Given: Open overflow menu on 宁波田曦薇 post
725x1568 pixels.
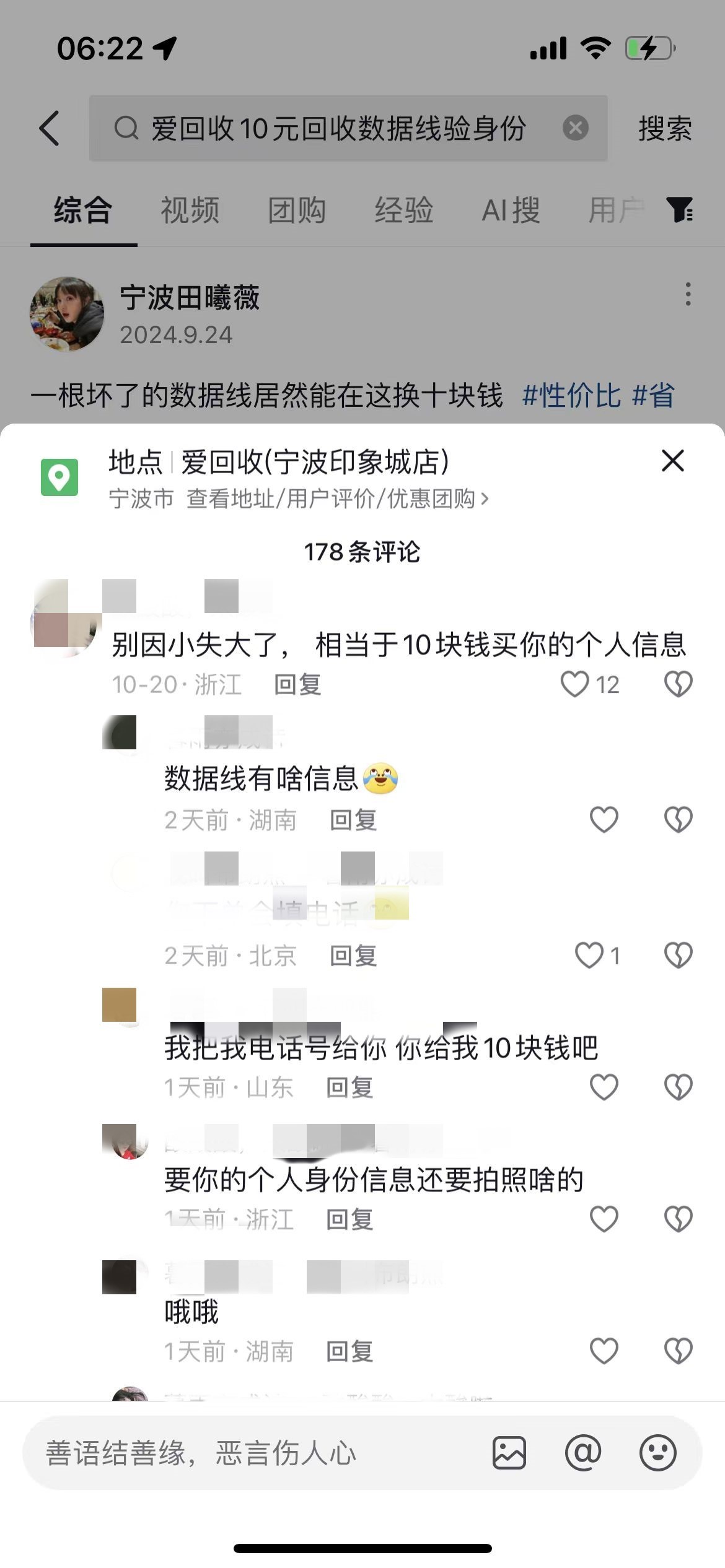Looking at the screenshot, I should [688, 294].
